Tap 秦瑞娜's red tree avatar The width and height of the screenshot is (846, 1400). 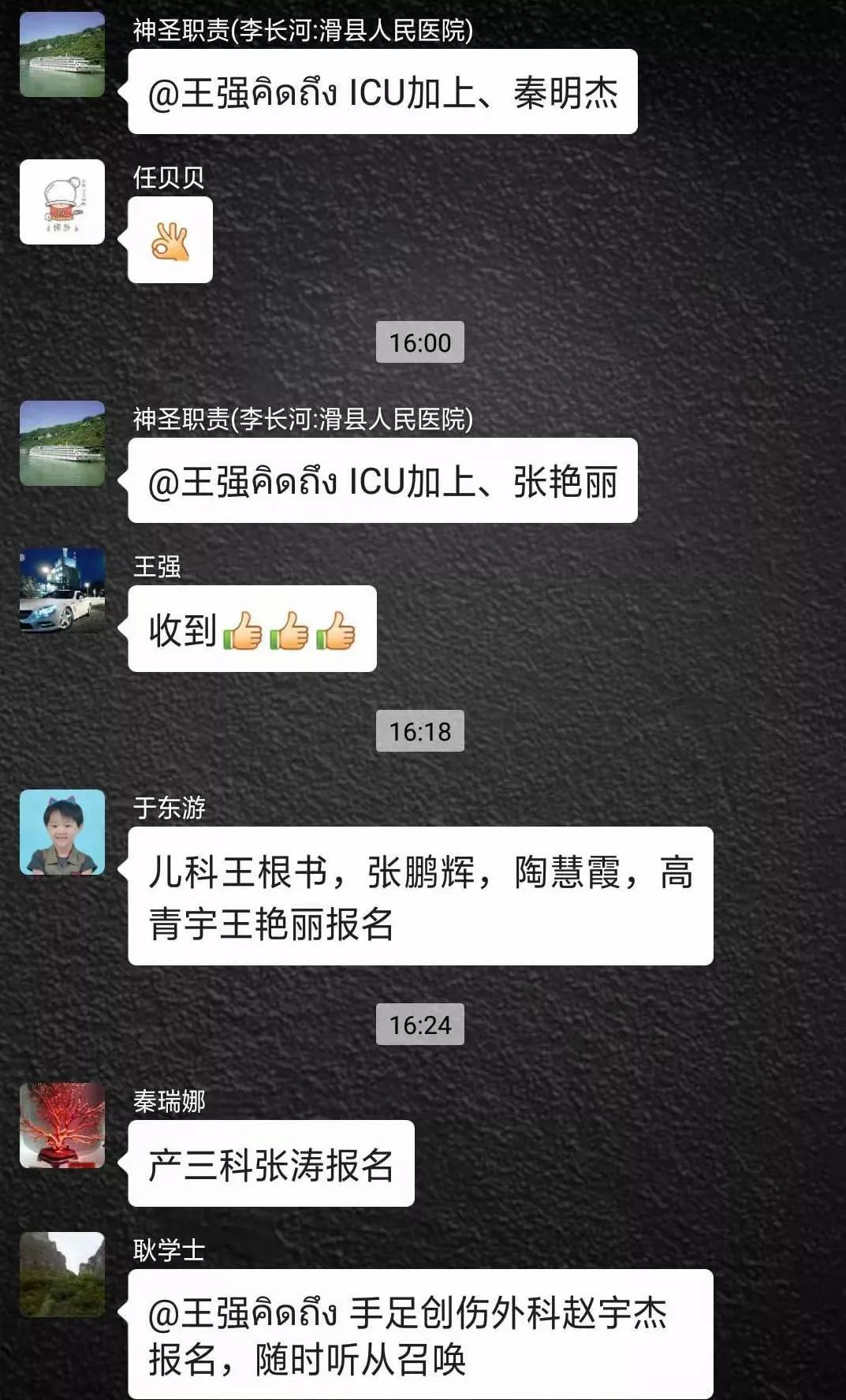(x=62, y=1126)
